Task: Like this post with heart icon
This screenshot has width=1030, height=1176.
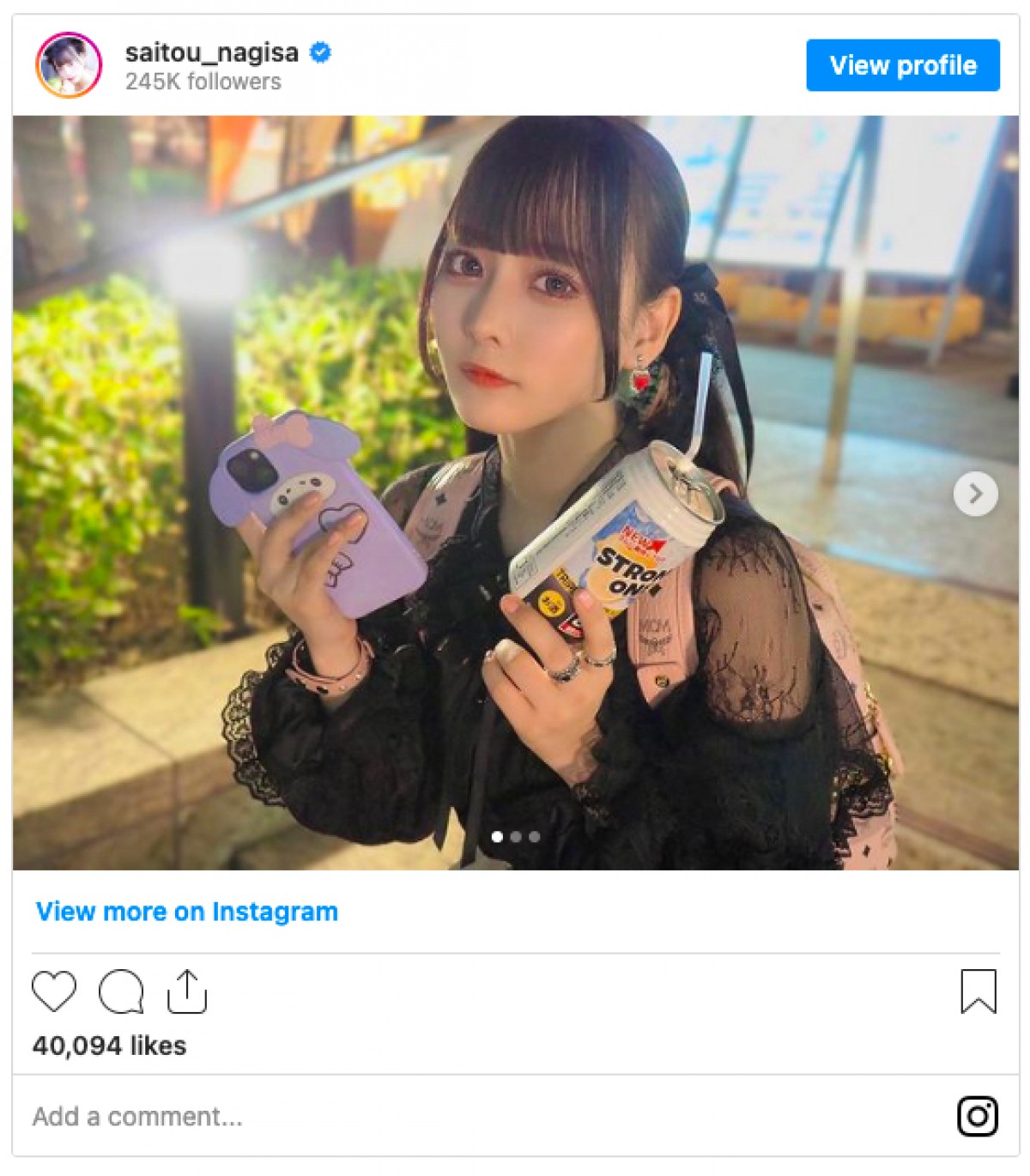Action: pos(54,991)
